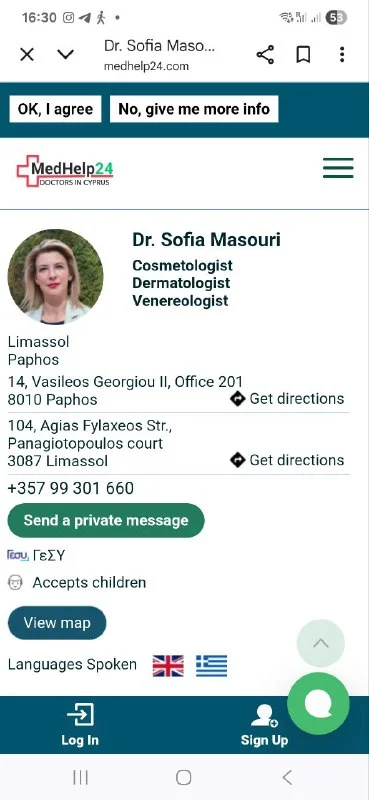Viewport: 369px width, 800px height.
Task: Call the number +357 99 301 660
Action: tap(71, 489)
